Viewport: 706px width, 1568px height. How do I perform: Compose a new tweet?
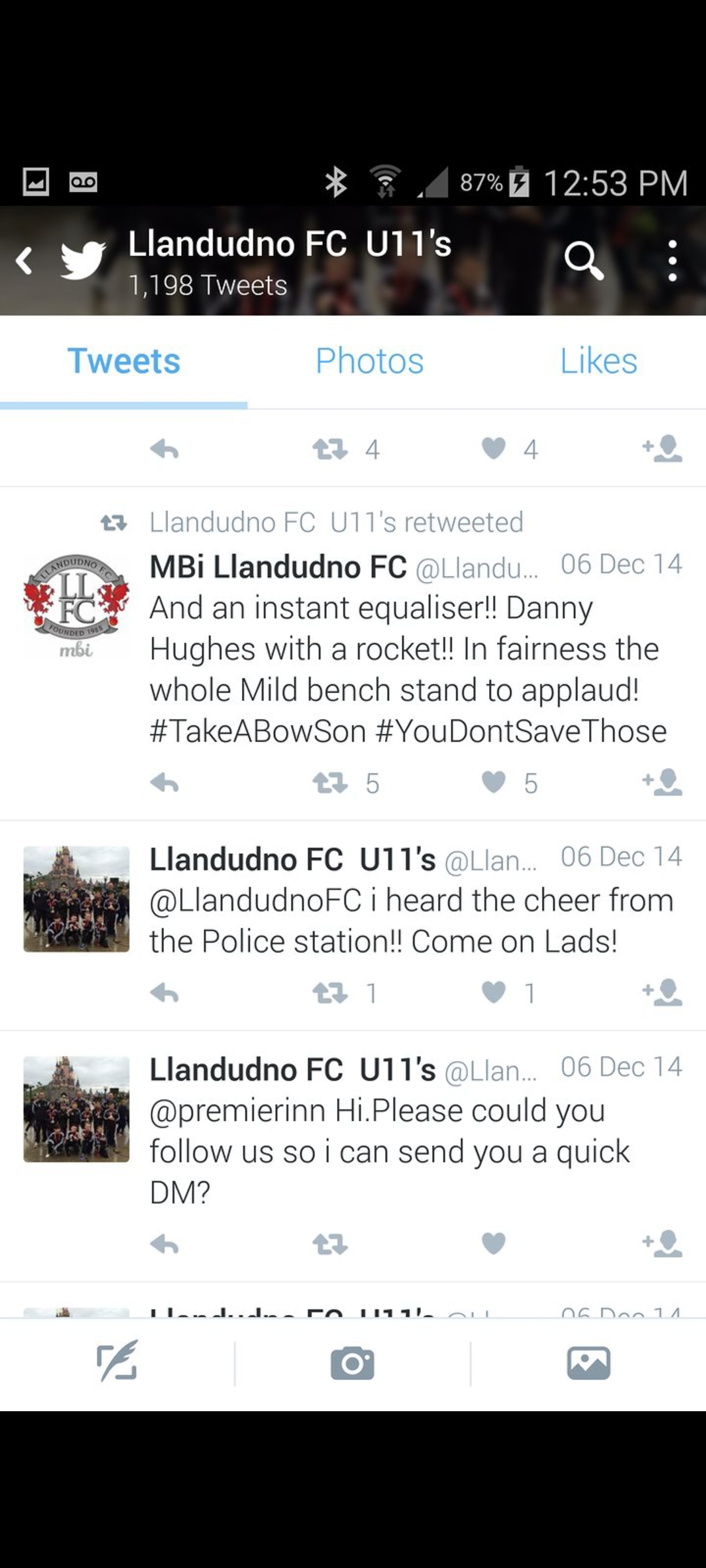118,1363
